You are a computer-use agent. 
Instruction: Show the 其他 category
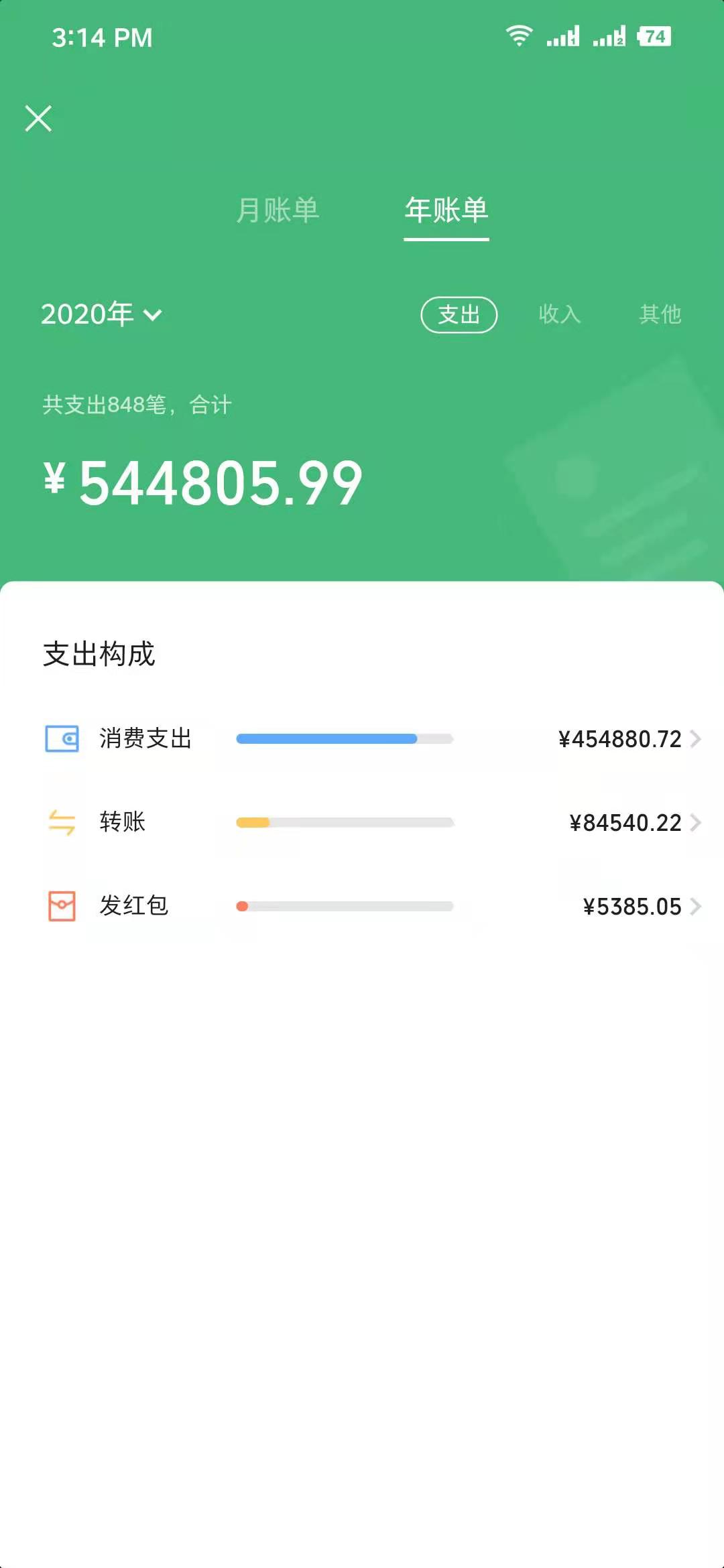tap(660, 314)
